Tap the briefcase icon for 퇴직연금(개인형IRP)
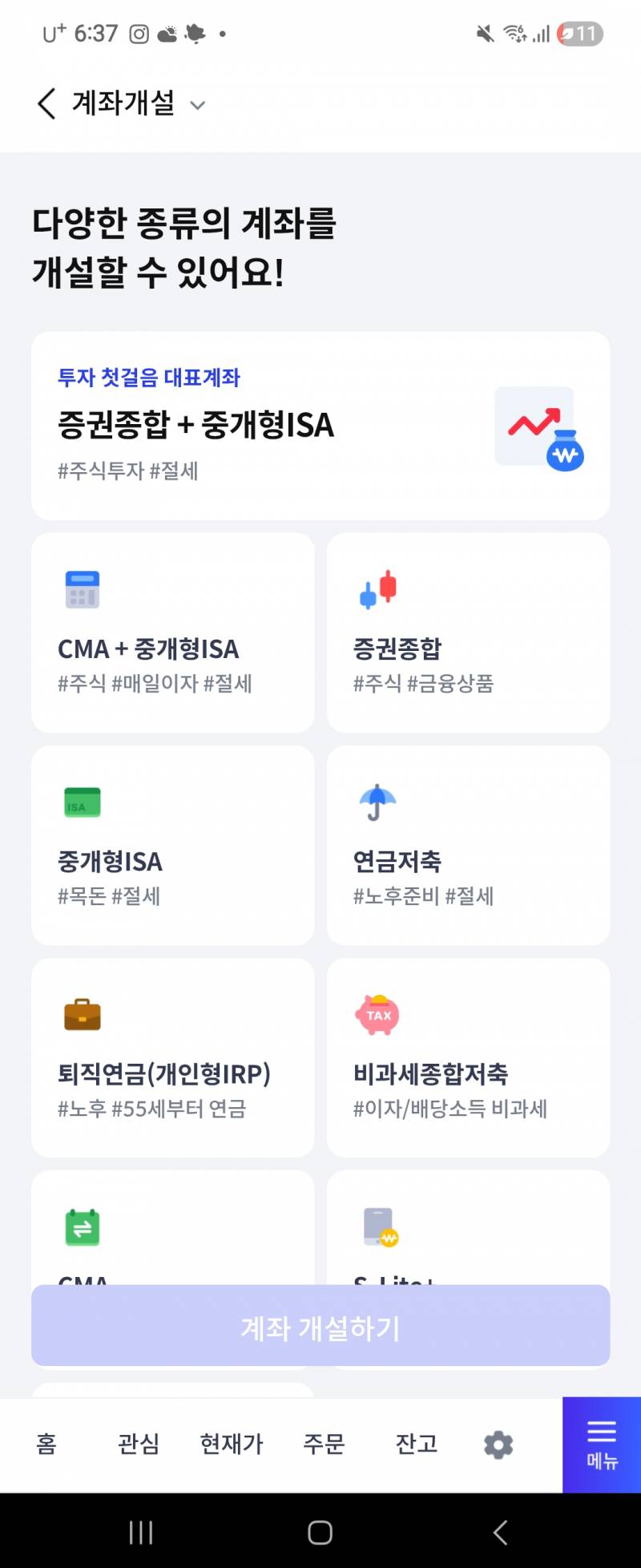The width and height of the screenshot is (641, 1568). click(x=82, y=1014)
